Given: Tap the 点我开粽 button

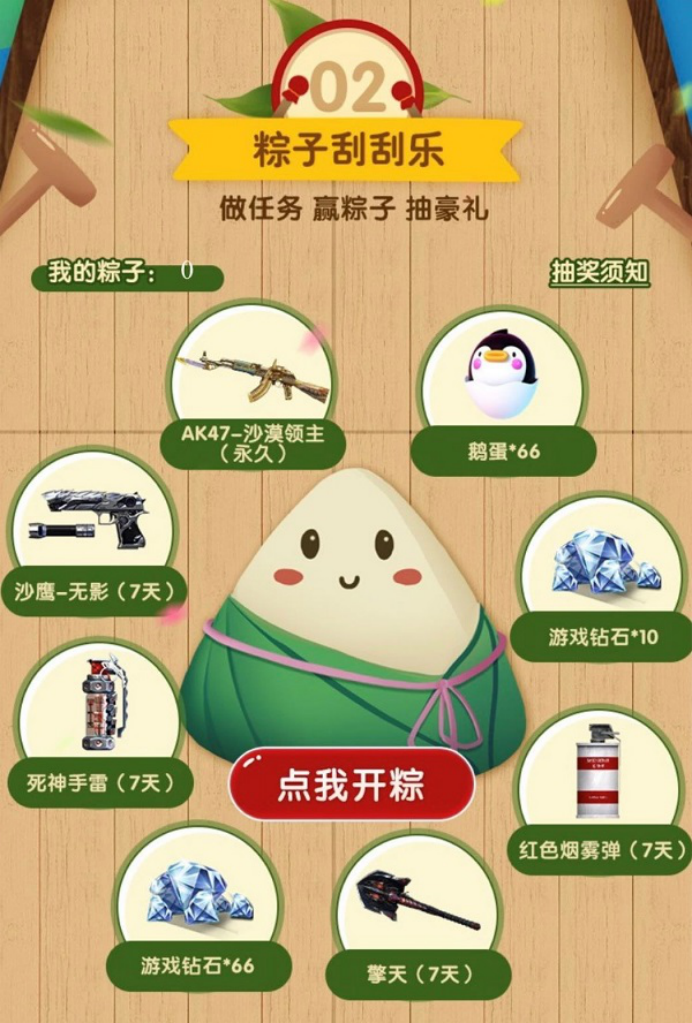Looking at the screenshot, I should (x=351, y=785).
